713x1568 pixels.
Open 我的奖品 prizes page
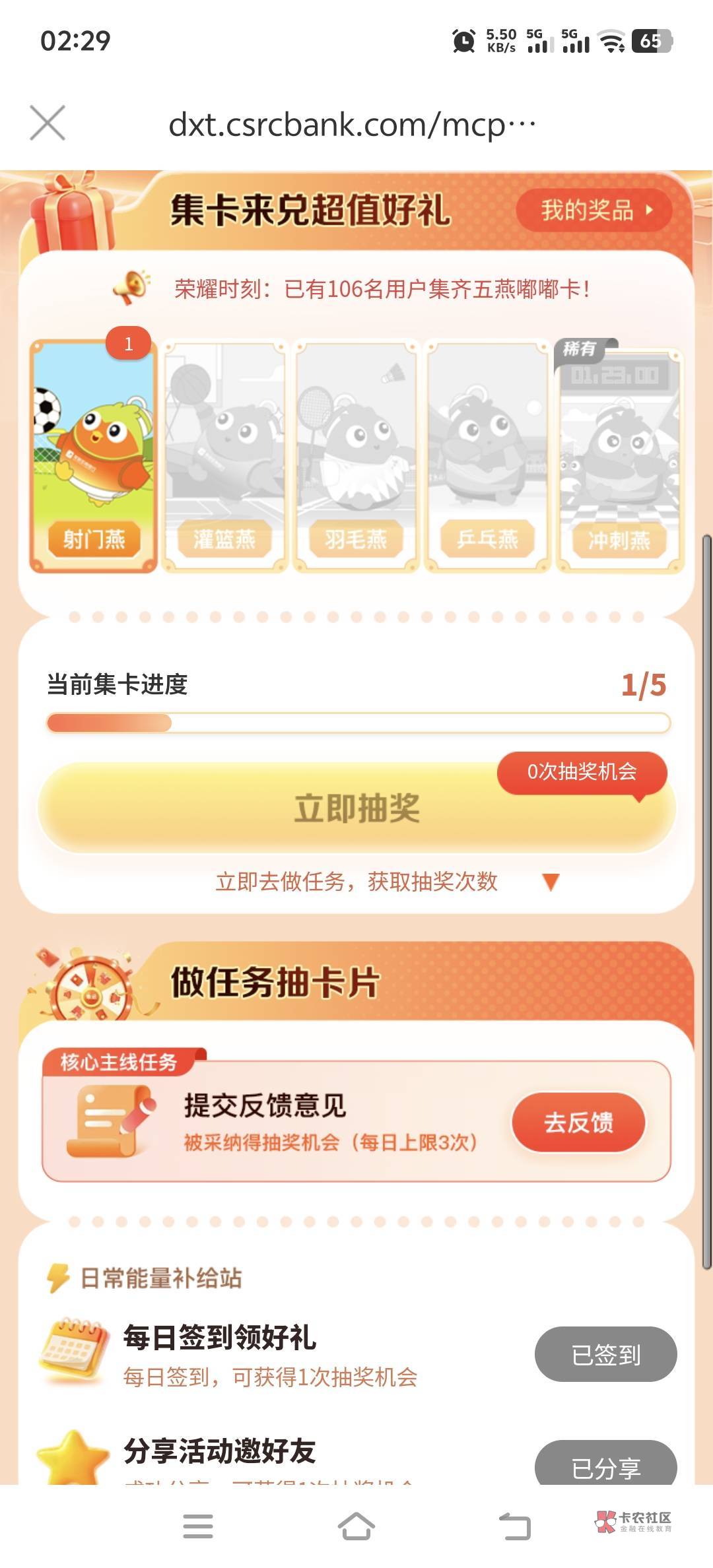point(594,211)
